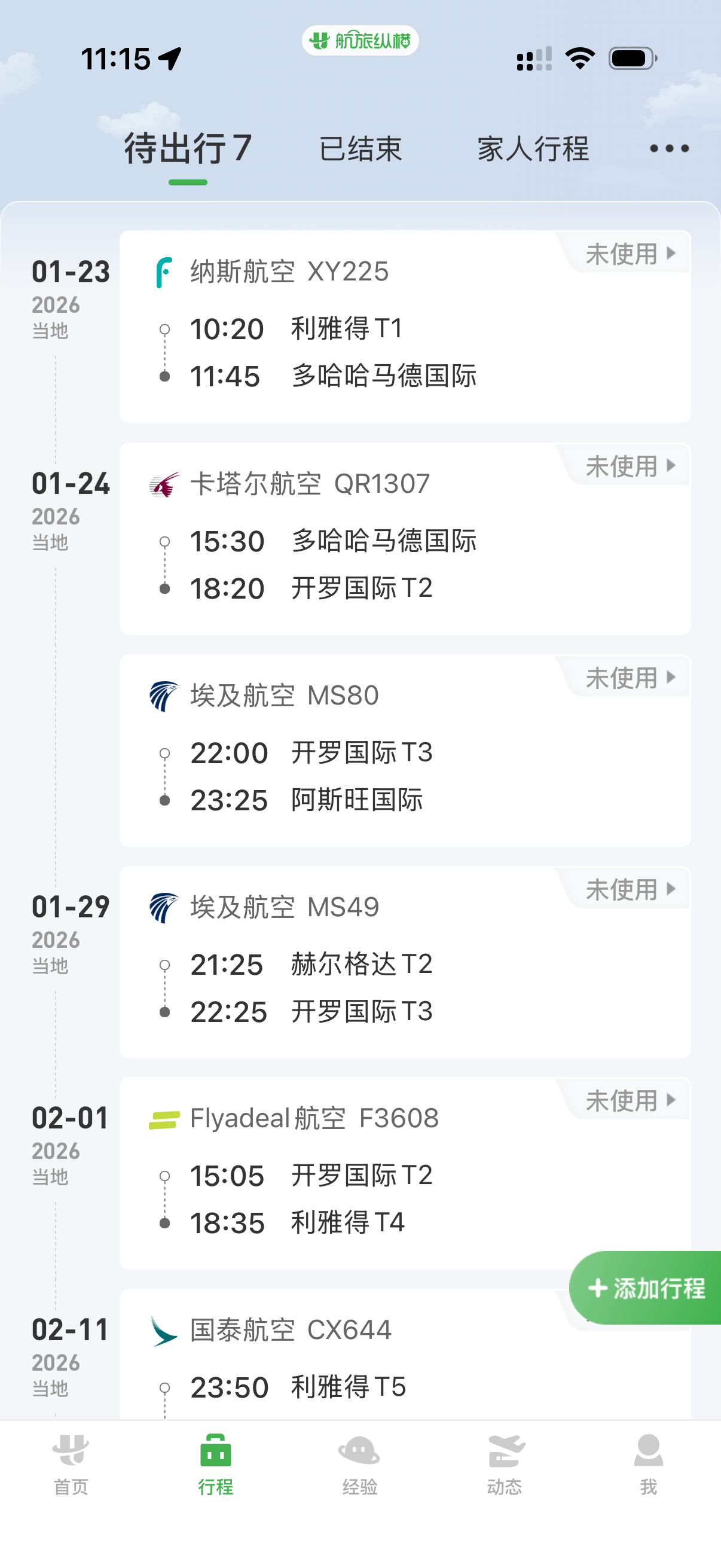Image resolution: width=721 pixels, height=1568 pixels.
Task: Add a new trip with 添加行程
Action: 646,1288
